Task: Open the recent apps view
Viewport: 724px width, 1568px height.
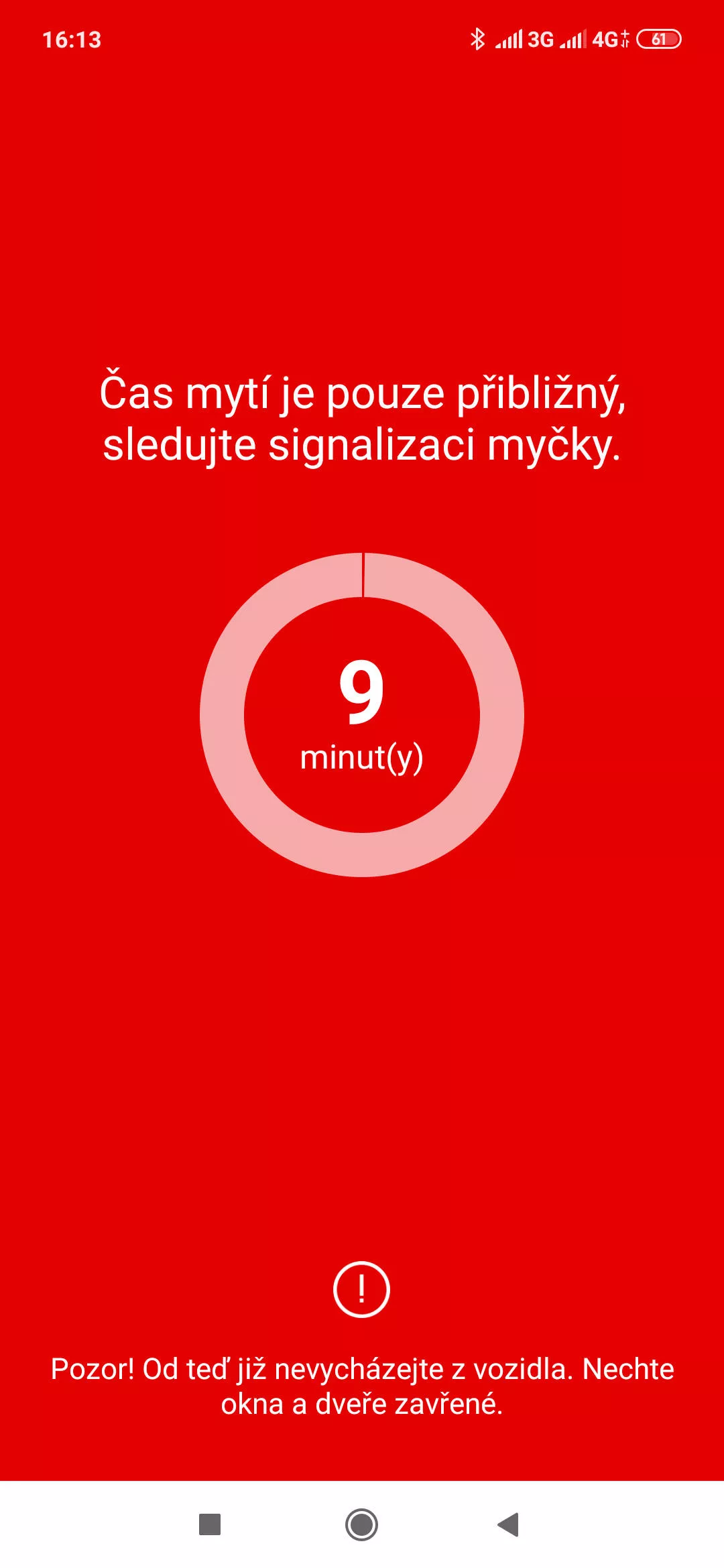Action: pyautogui.click(x=210, y=1524)
